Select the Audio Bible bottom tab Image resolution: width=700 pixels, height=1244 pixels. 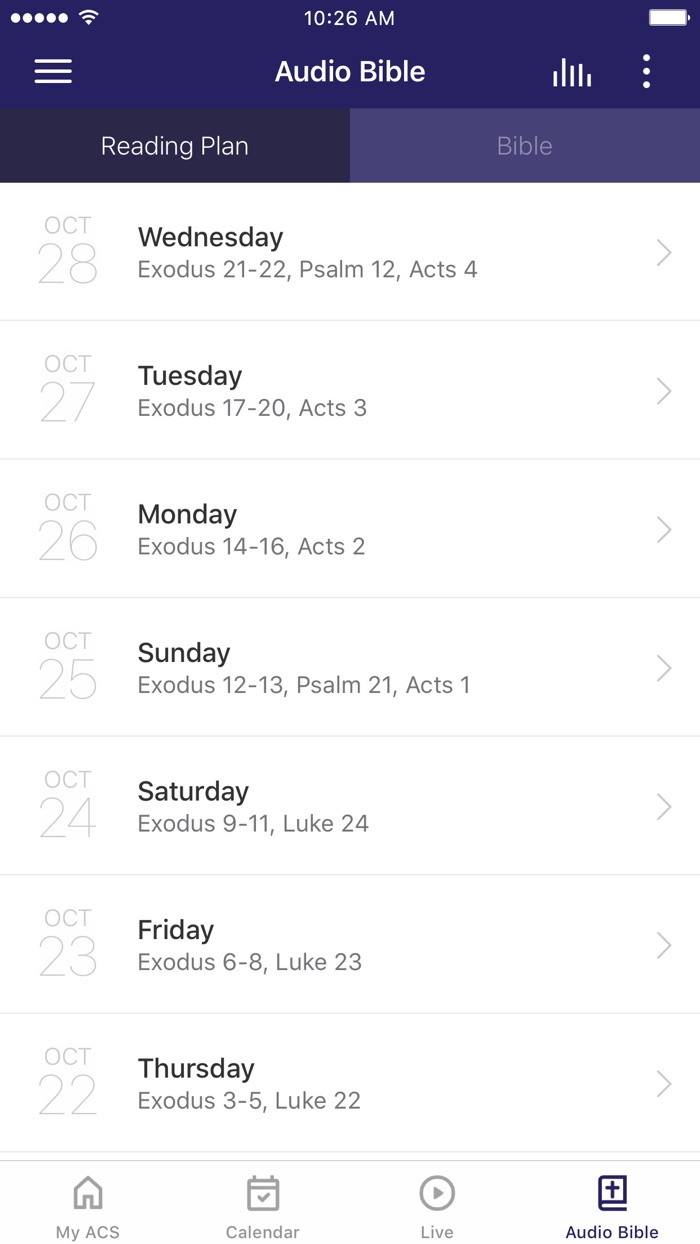[612, 1204]
